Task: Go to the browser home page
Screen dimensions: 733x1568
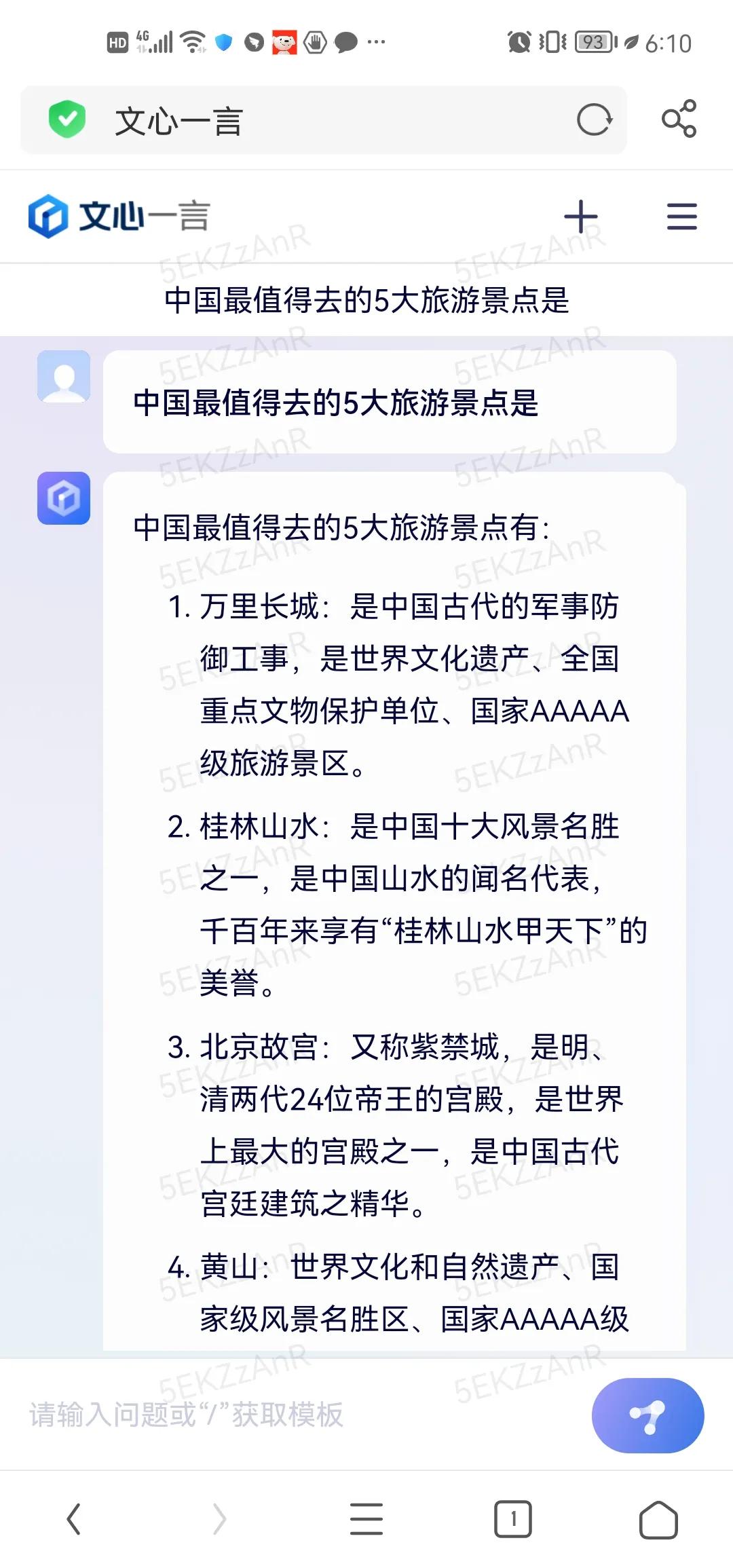Action: (x=658, y=1518)
